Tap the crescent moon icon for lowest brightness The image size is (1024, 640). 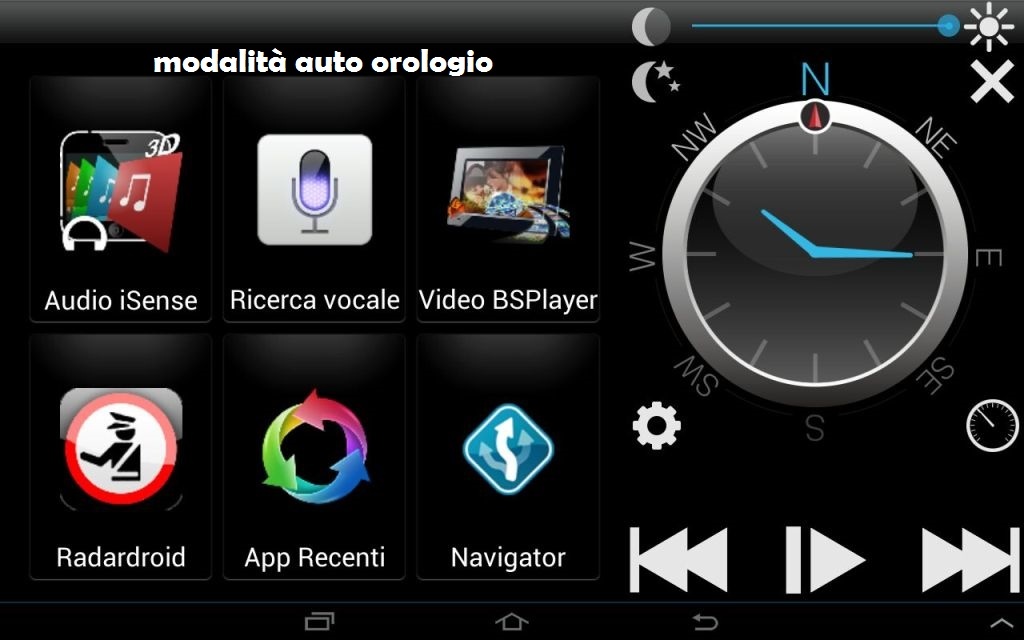(x=650, y=27)
